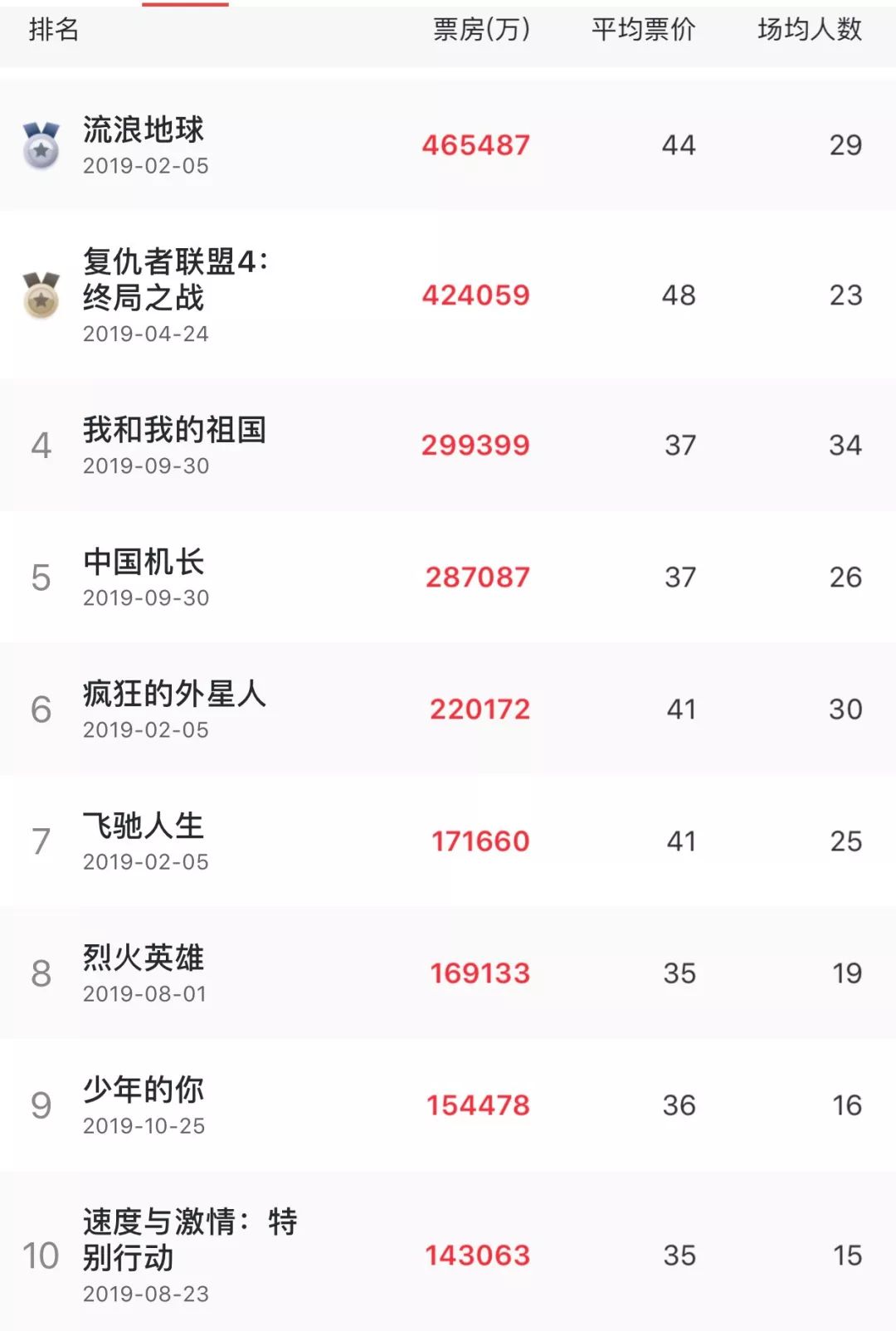The width and height of the screenshot is (896, 1331).
Task: Open 速度与激情:特别行动 entry
Action: tap(189, 1240)
